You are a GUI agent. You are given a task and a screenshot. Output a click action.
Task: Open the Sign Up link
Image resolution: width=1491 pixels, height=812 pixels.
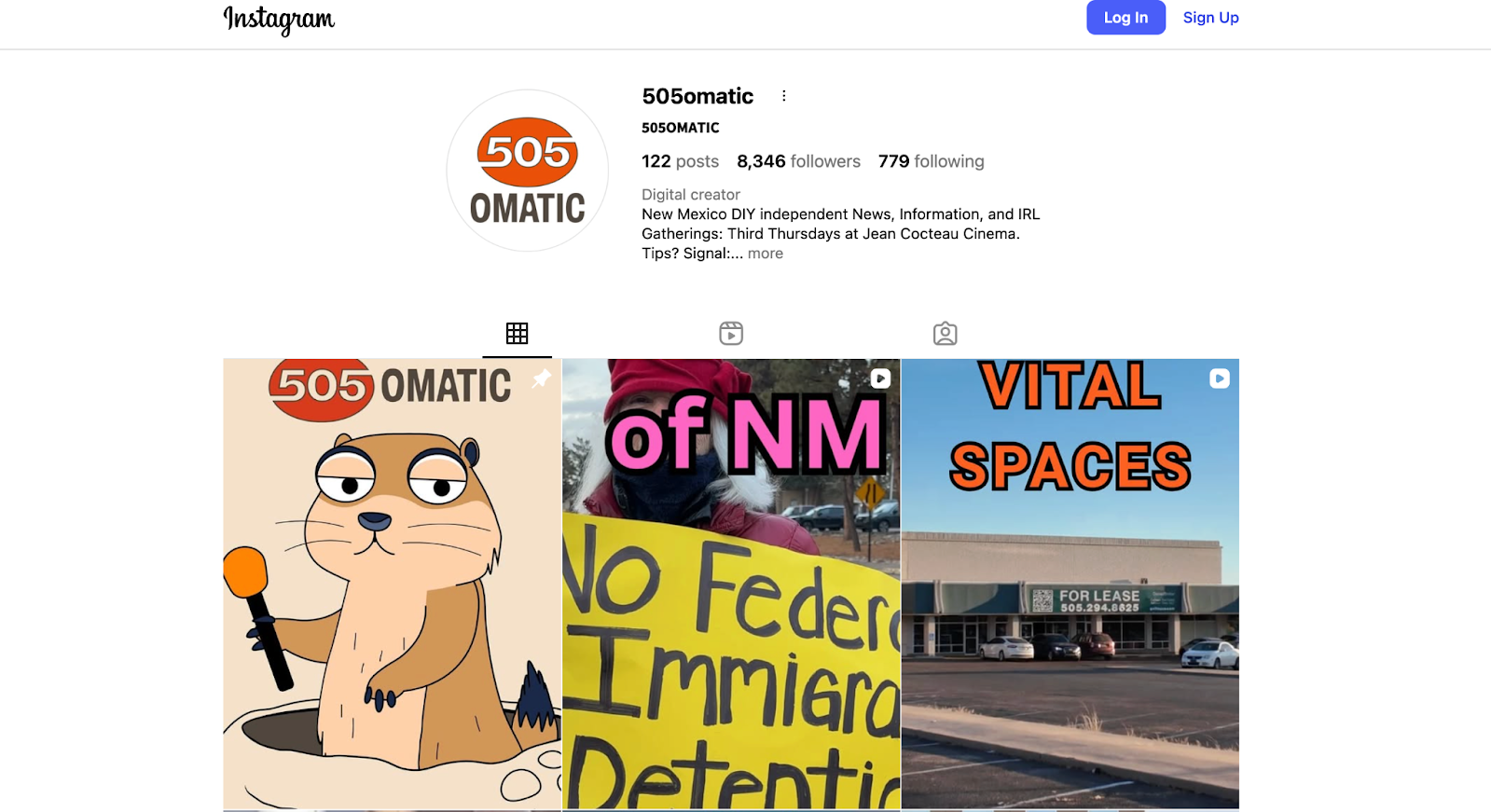click(x=1210, y=18)
